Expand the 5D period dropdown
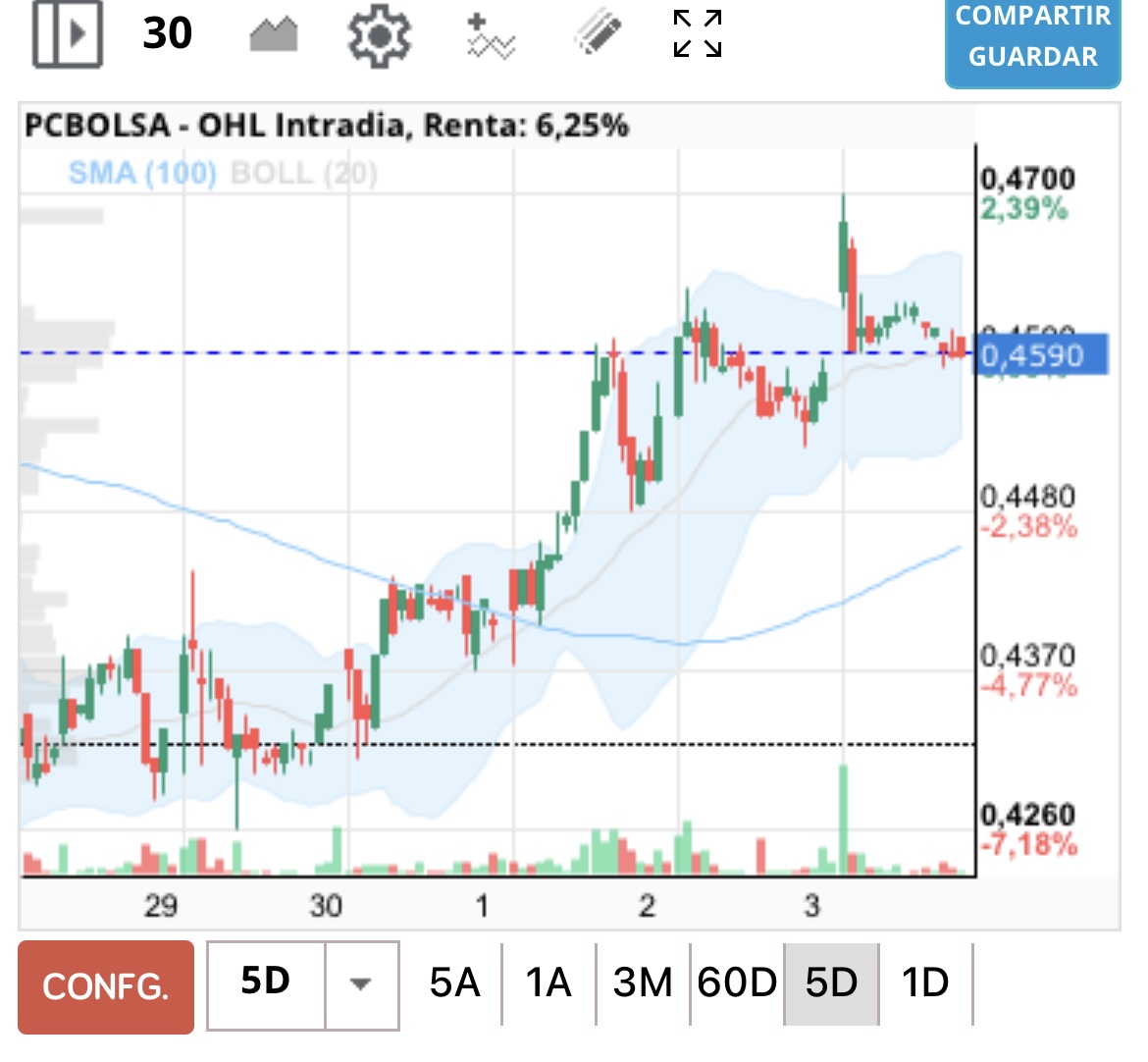 361,984
